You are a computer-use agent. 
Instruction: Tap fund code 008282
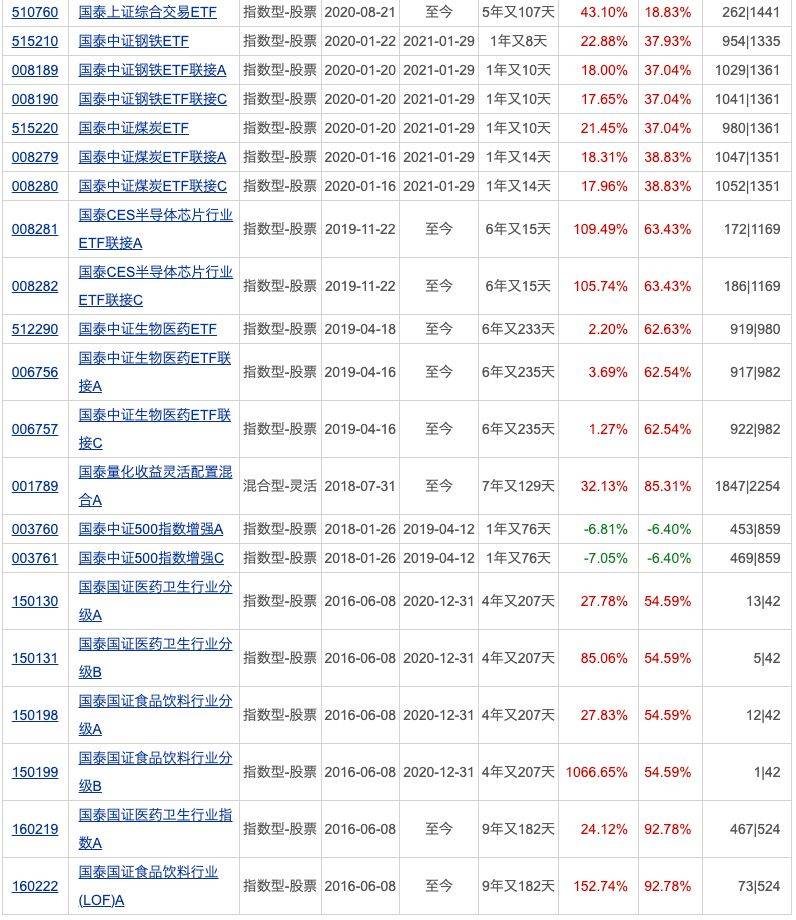click(x=34, y=286)
